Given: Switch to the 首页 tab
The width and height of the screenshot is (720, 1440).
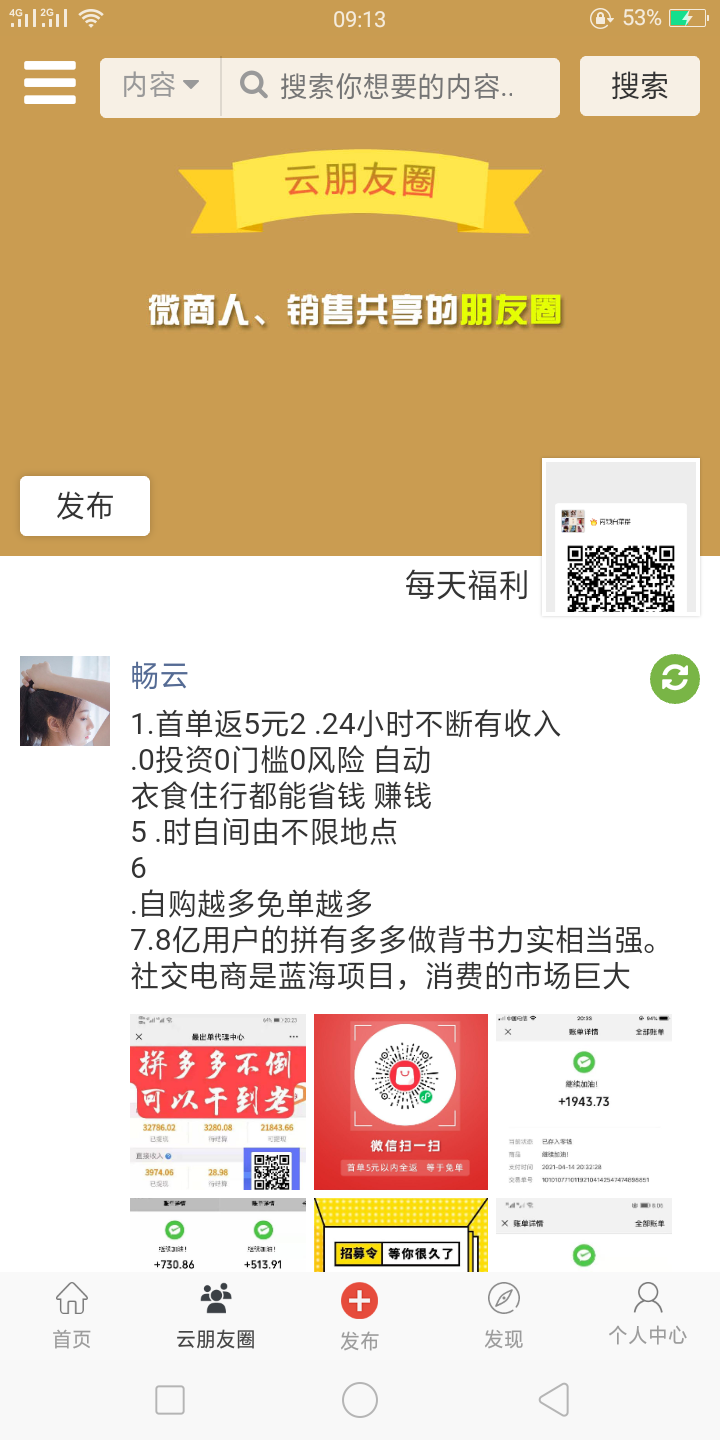Looking at the screenshot, I should [72, 1314].
